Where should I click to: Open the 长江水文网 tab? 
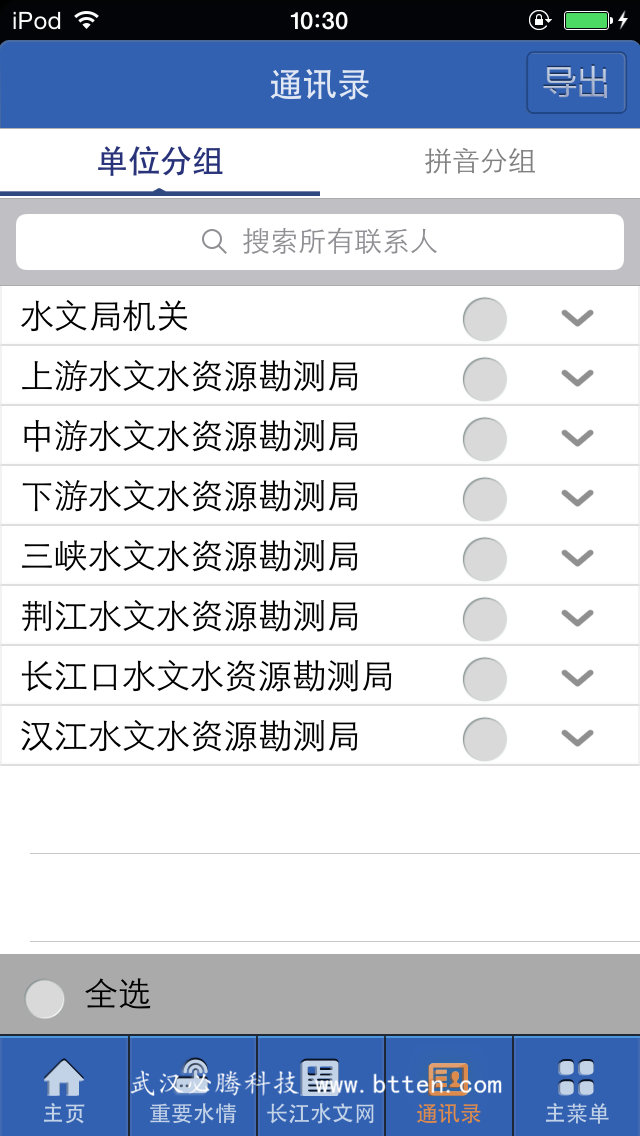tap(321, 1087)
